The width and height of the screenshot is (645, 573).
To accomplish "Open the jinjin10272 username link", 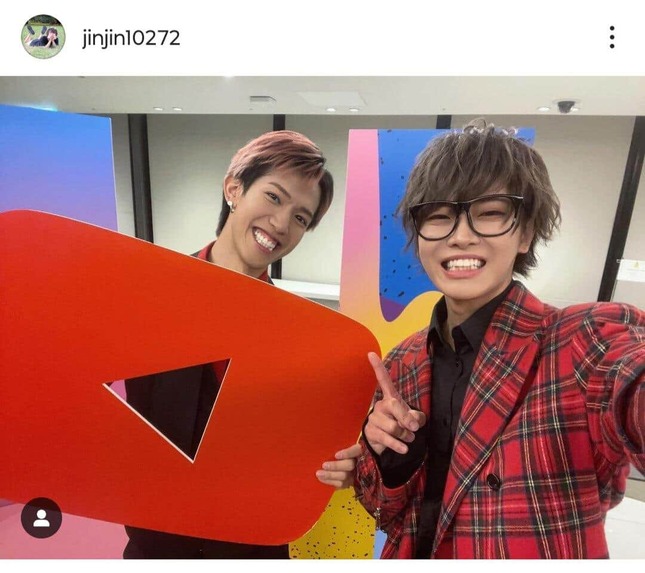I will tap(130, 38).
